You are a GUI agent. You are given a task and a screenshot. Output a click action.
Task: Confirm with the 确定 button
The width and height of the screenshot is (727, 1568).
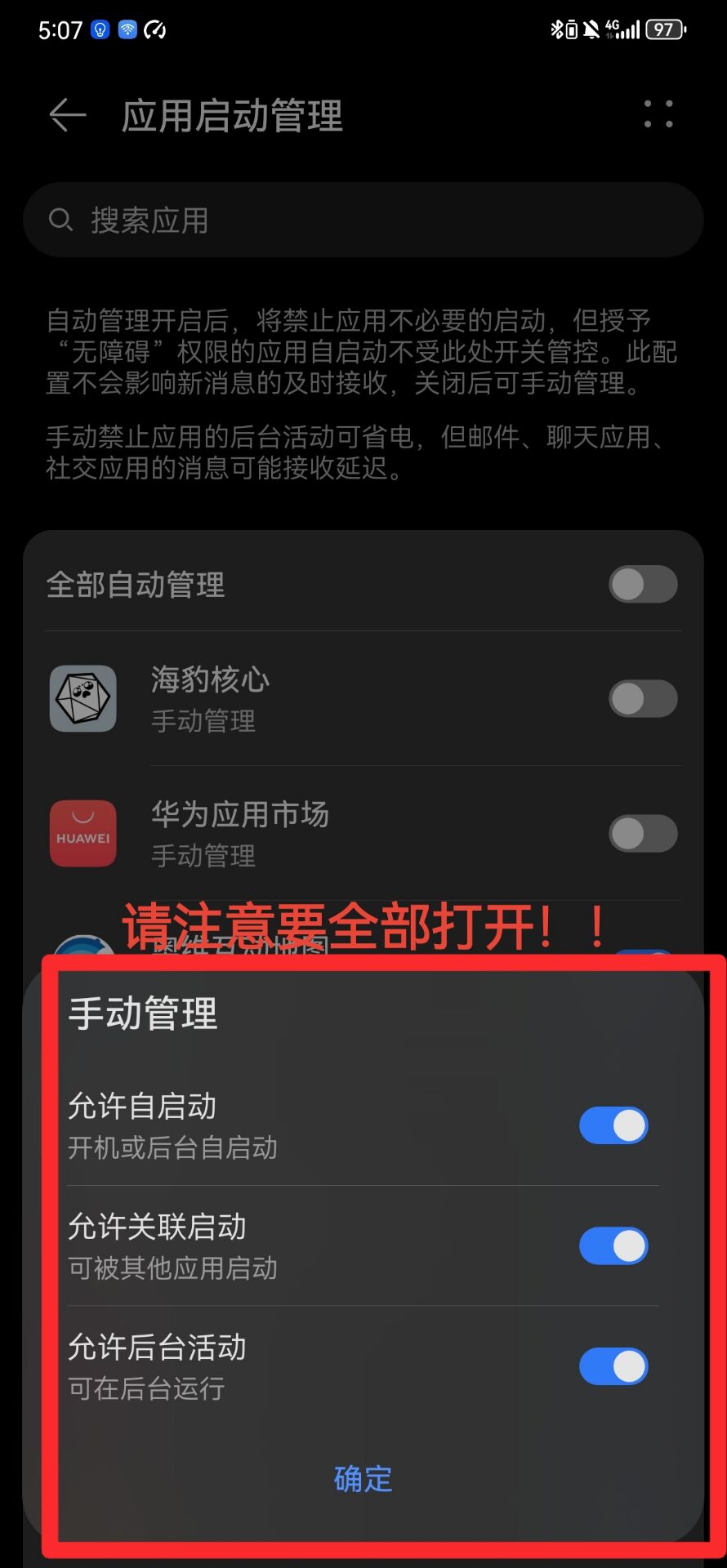coord(363,1479)
